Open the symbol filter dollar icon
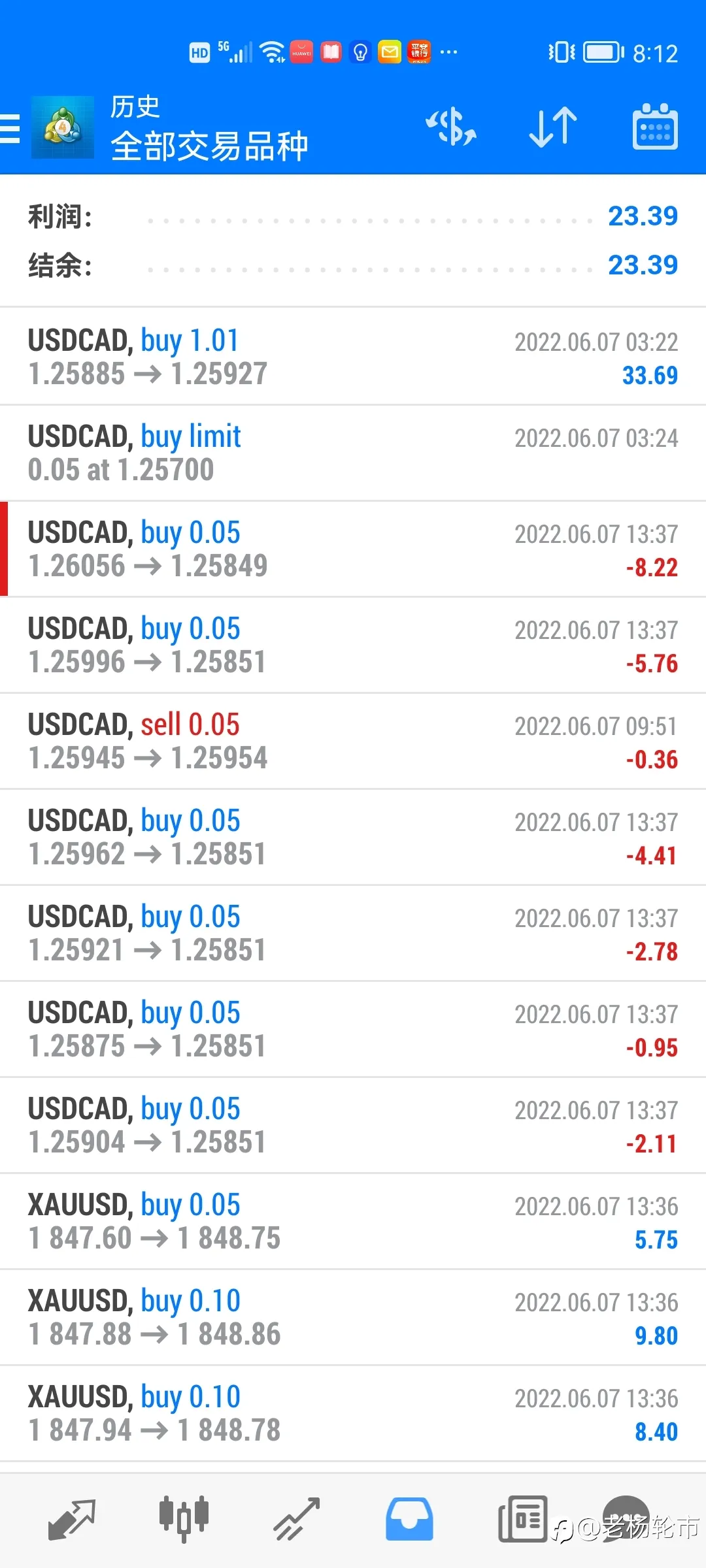The width and height of the screenshot is (706, 1568). point(451,127)
